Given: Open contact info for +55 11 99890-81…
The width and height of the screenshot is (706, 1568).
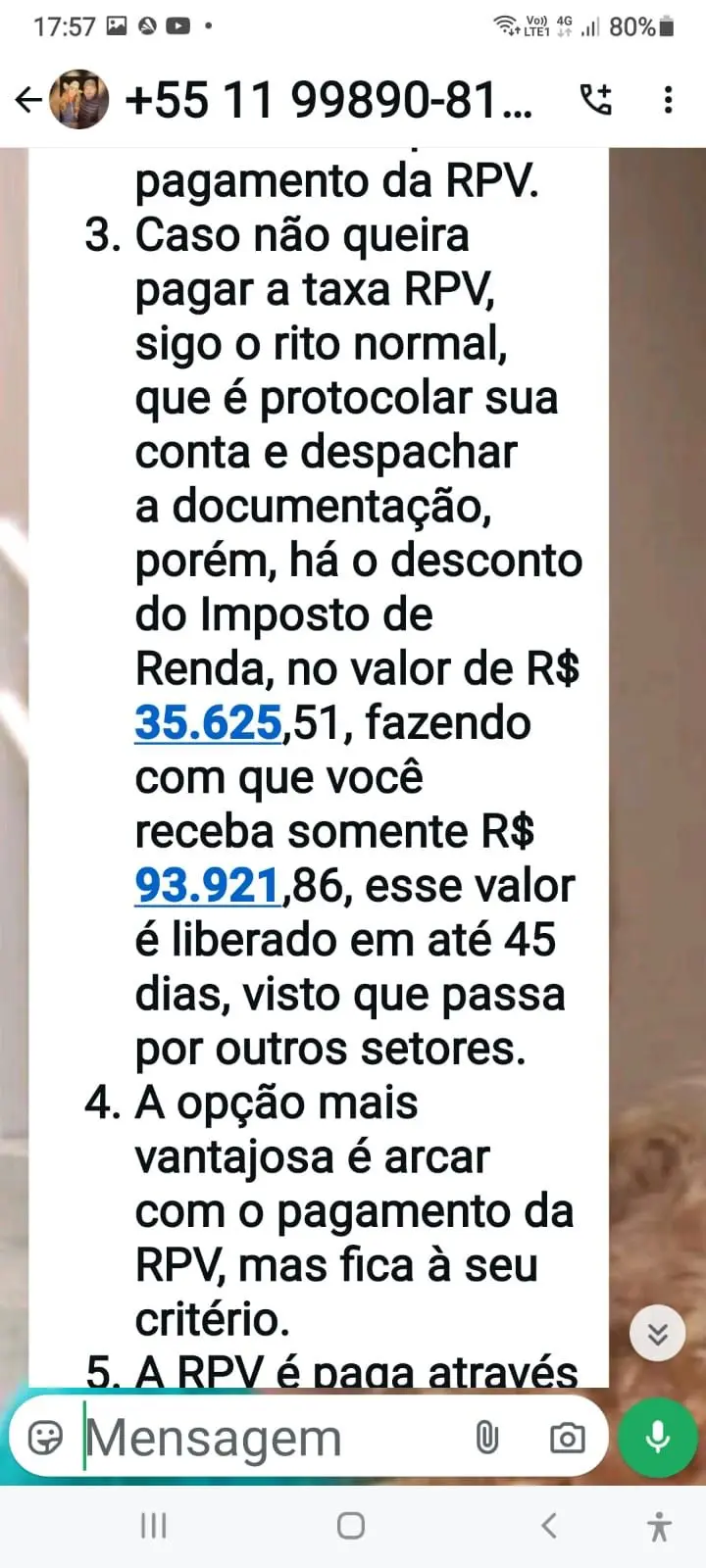Looking at the screenshot, I should [329, 100].
